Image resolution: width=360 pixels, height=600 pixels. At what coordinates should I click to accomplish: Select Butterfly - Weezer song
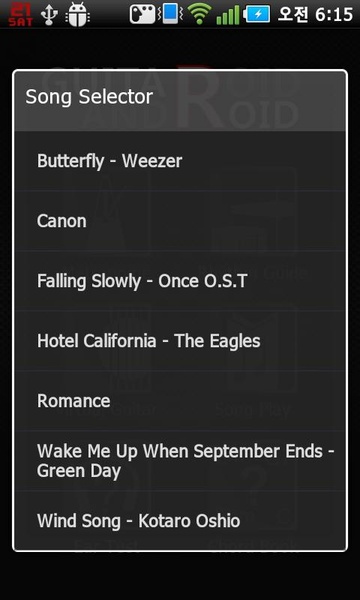pos(180,161)
